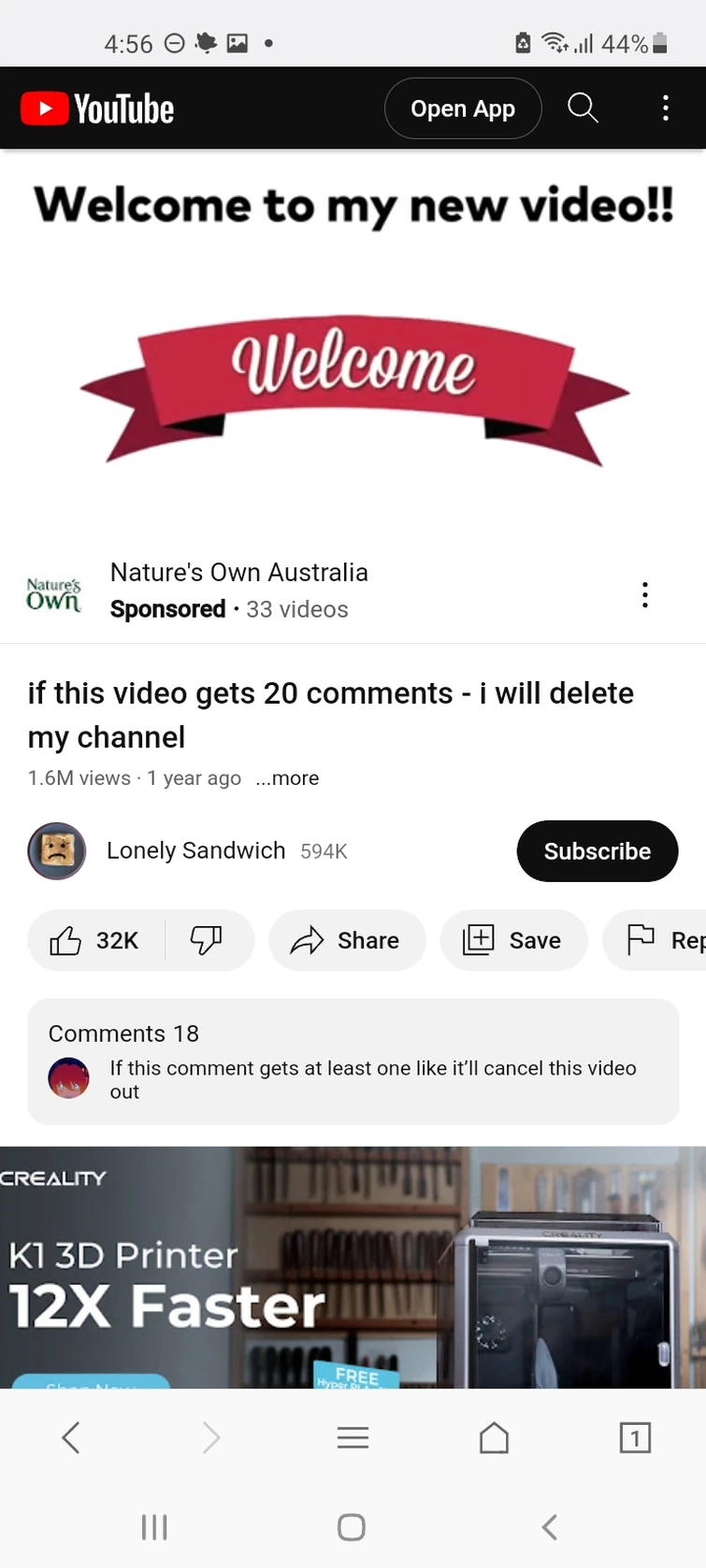Dislike this video

[x=207, y=940]
